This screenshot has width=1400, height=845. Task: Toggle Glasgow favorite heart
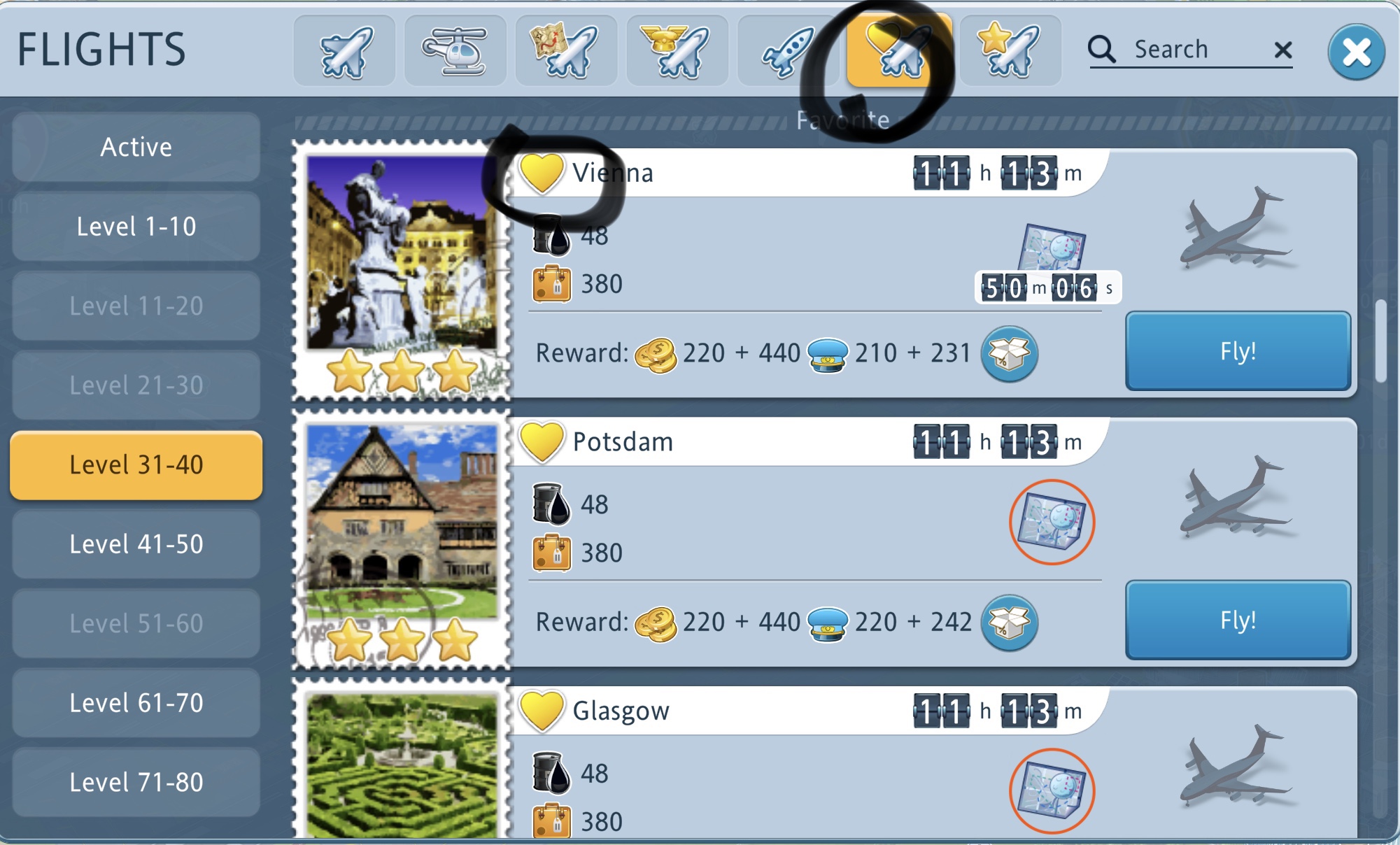(542, 711)
